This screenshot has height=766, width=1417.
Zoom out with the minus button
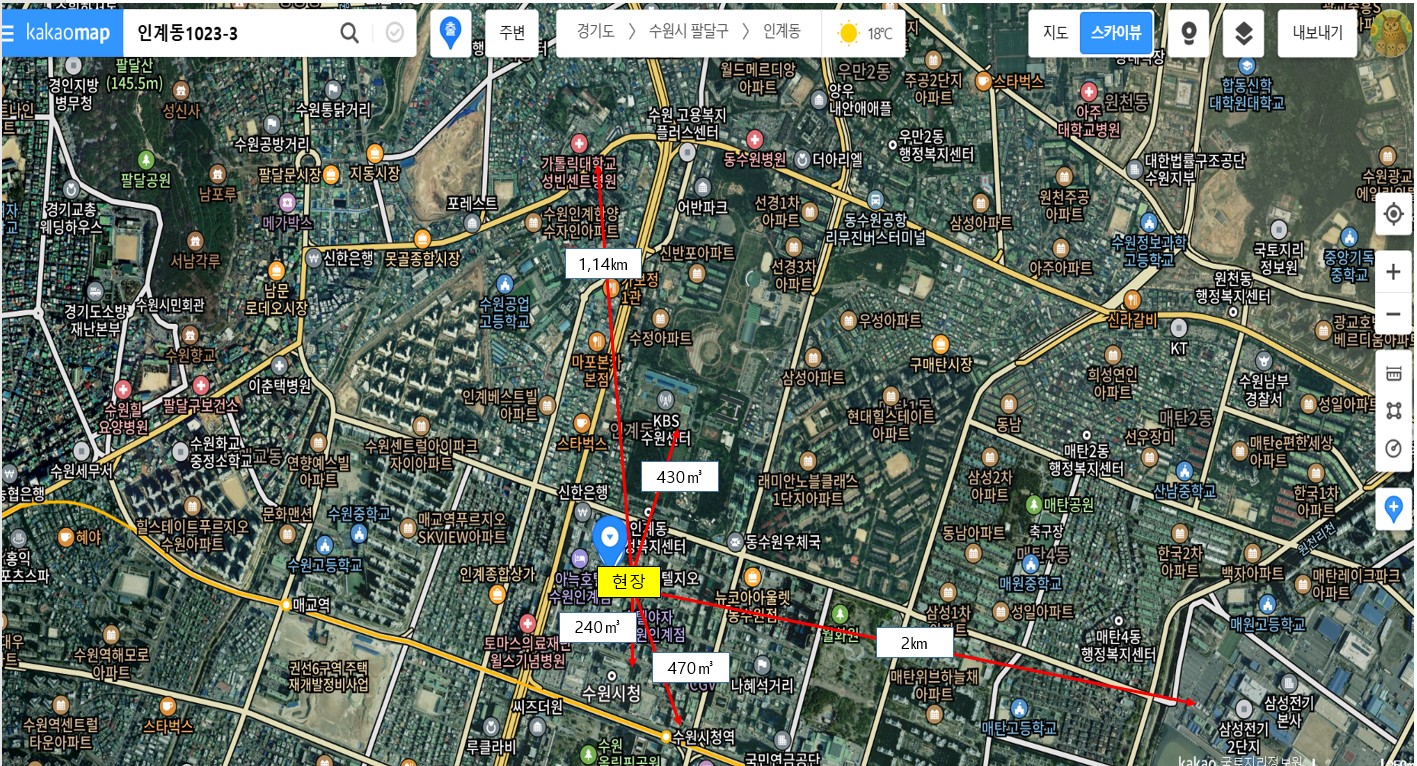[x=1394, y=315]
